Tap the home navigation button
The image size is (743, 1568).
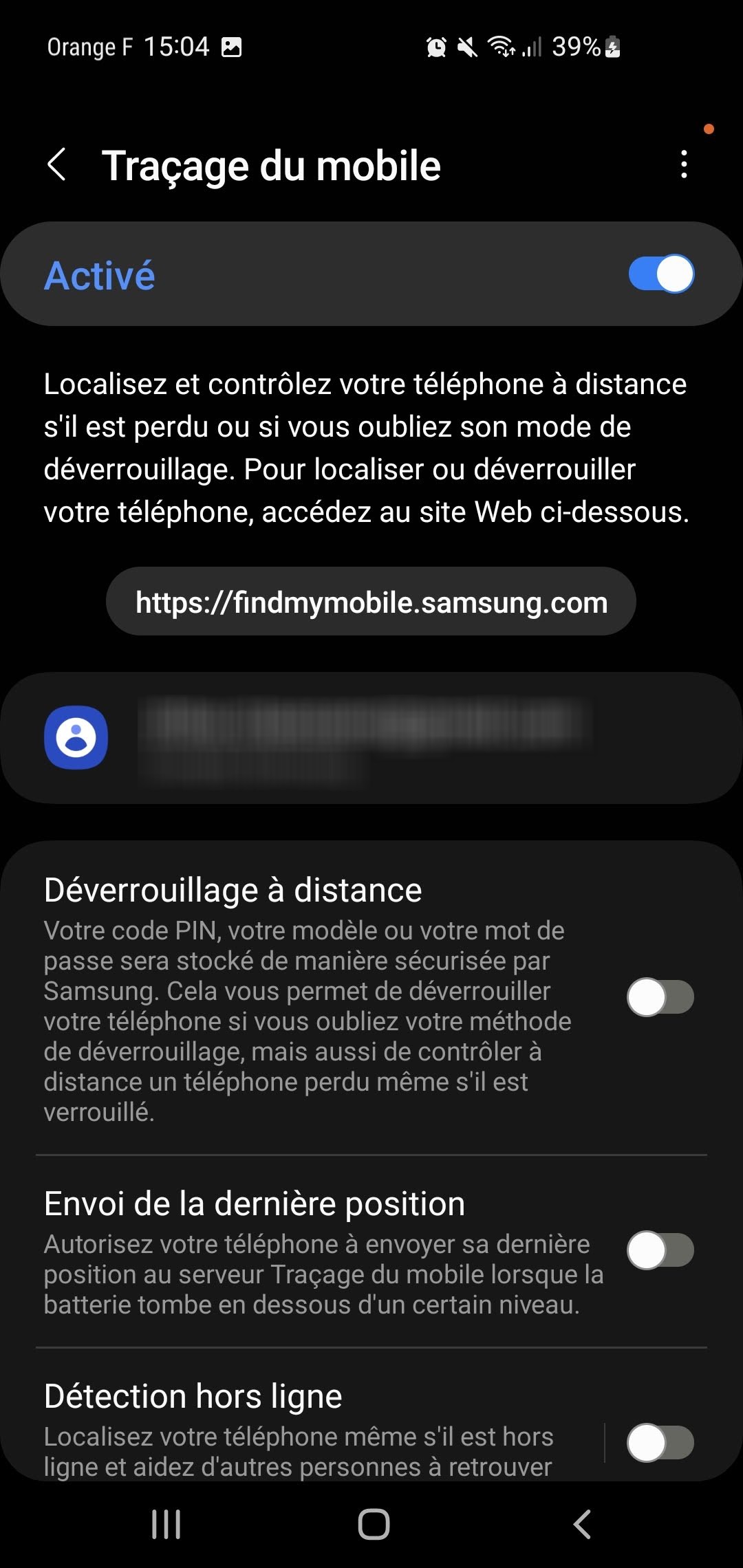click(371, 1521)
